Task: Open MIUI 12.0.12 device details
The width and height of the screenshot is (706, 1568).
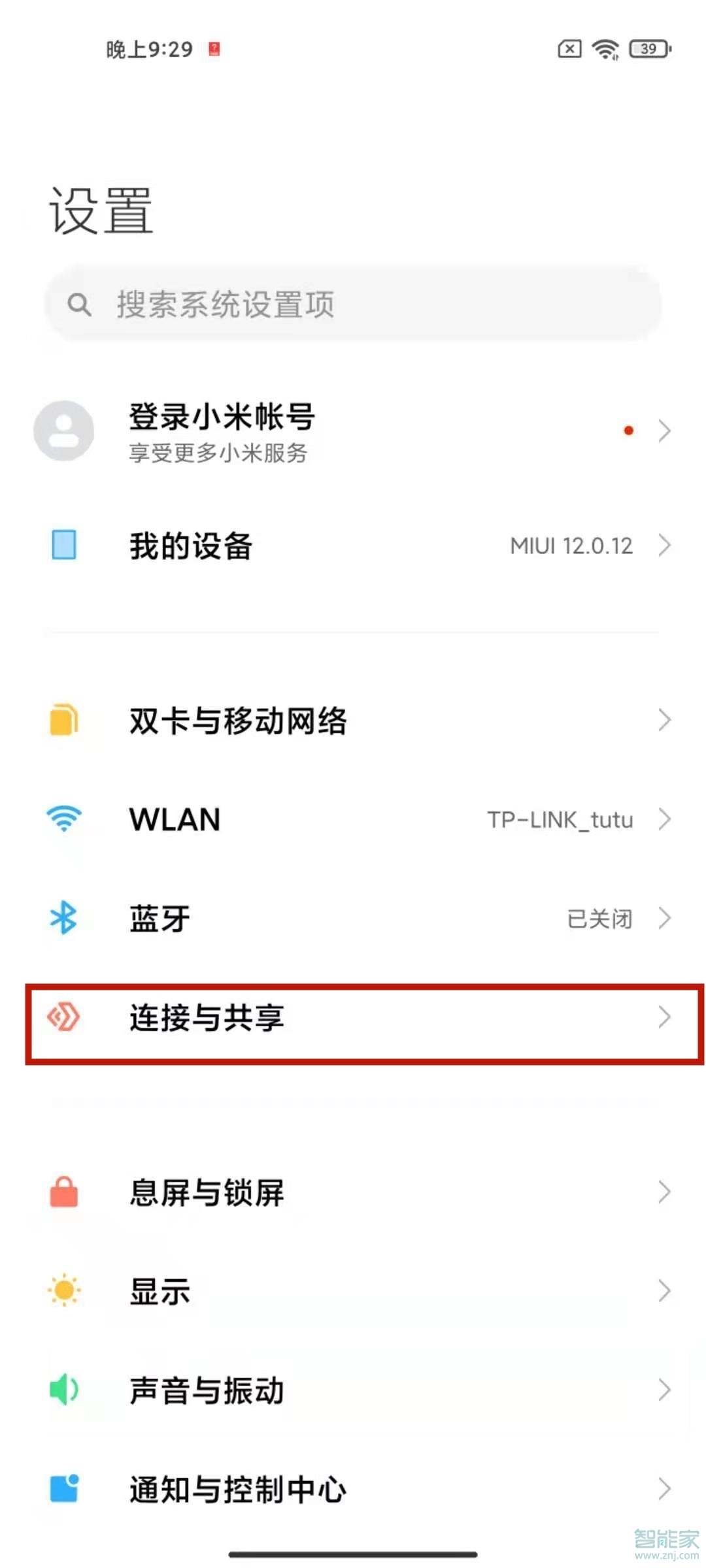Action: (x=570, y=545)
